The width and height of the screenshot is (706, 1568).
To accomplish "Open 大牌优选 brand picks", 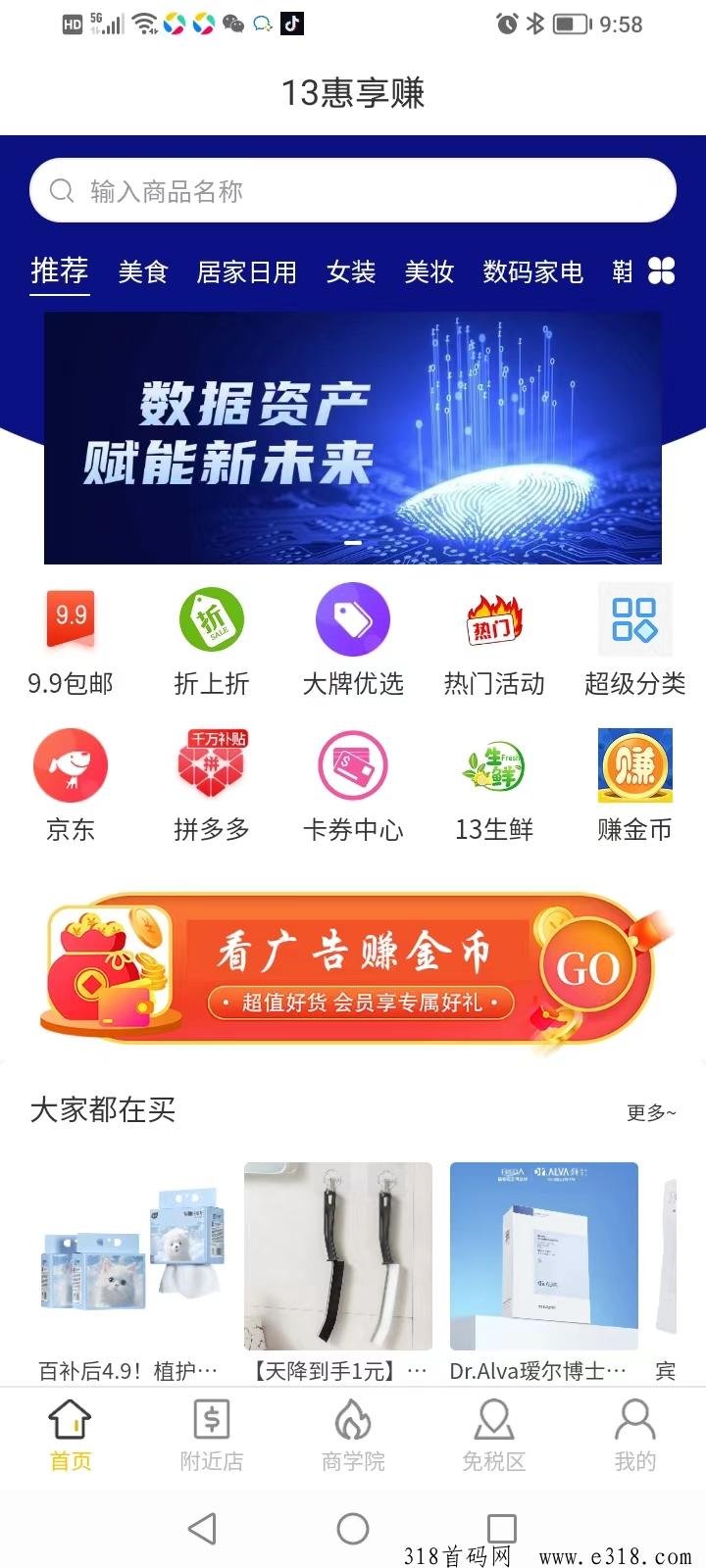I will point(353,642).
